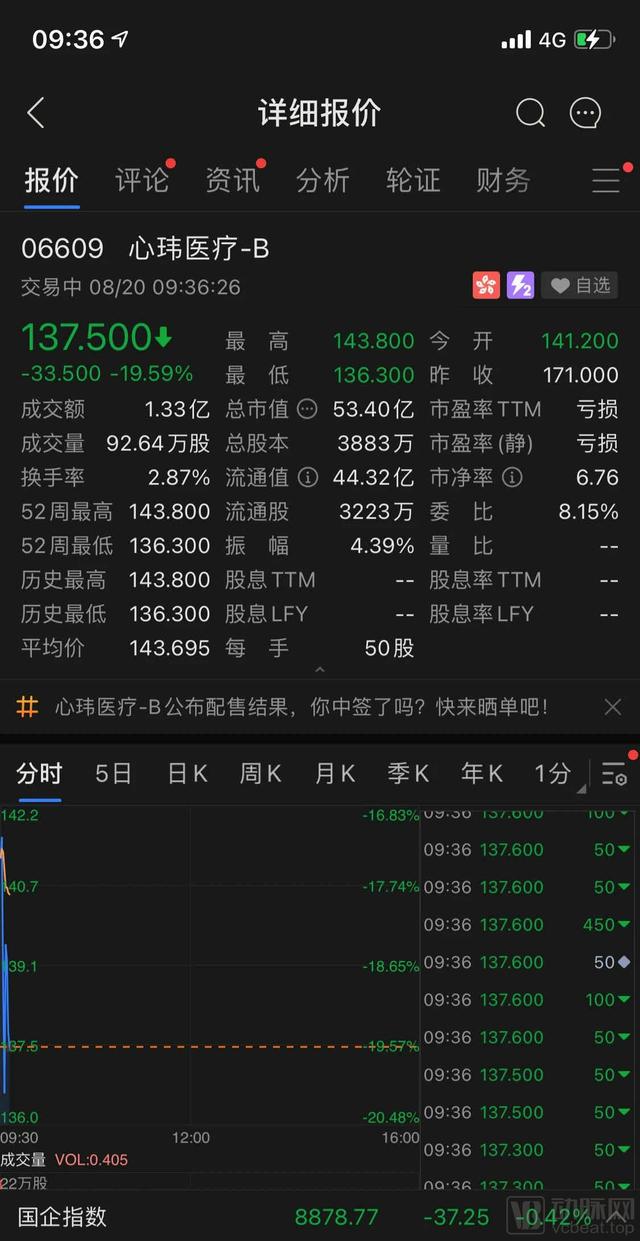
Task: Tap the info icon beside 总市值
Action: click(307, 409)
